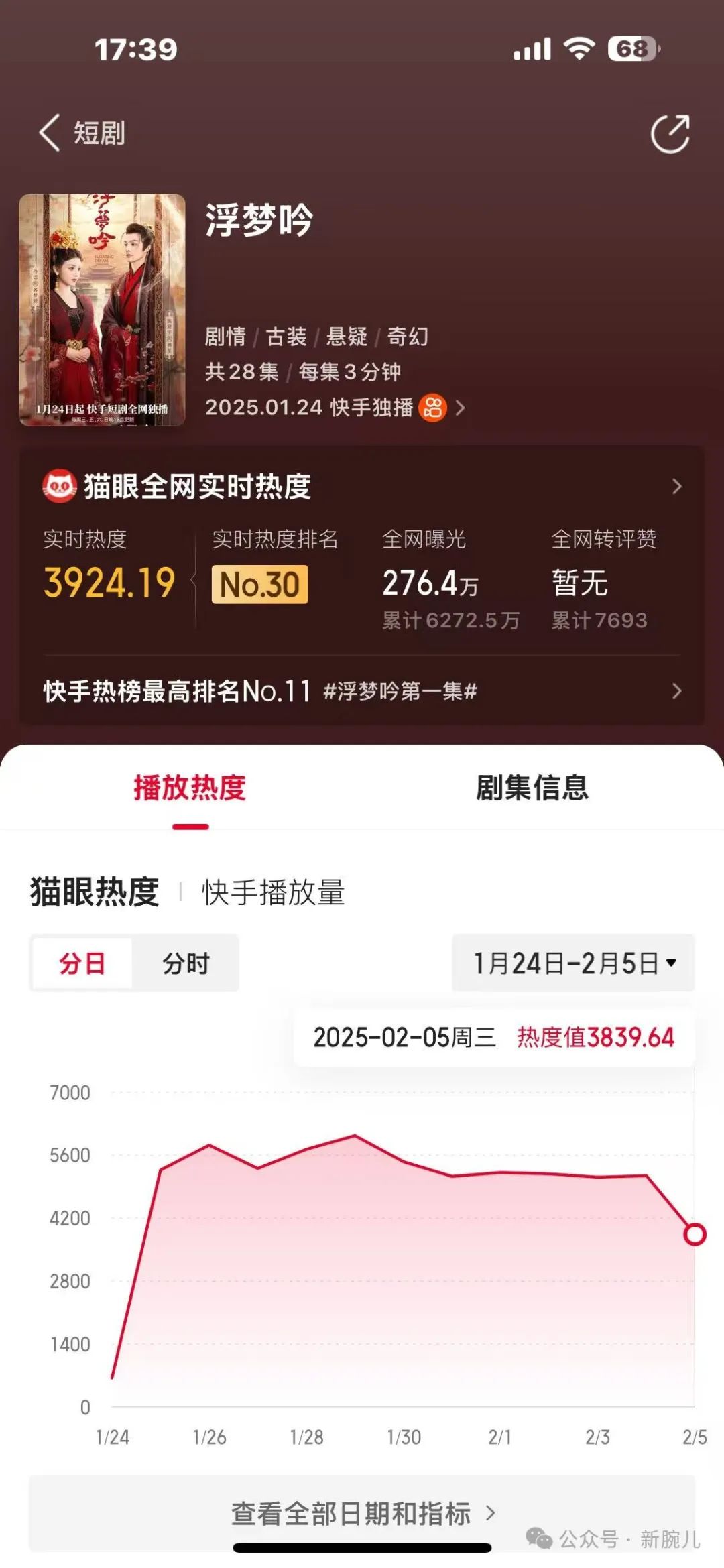Select the 猫眼热度 metric
724x1568 pixels.
coord(95,892)
